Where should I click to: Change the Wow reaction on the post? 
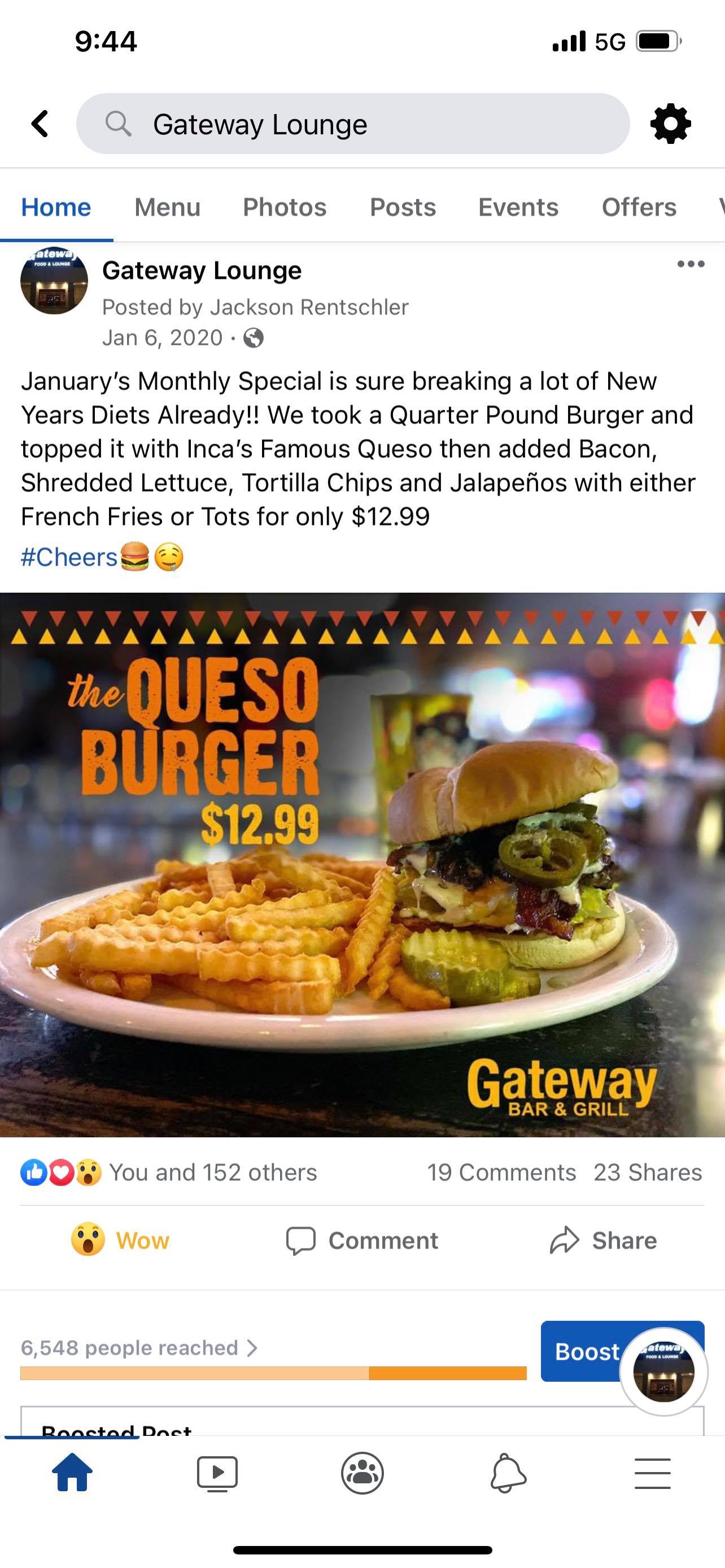120,1241
